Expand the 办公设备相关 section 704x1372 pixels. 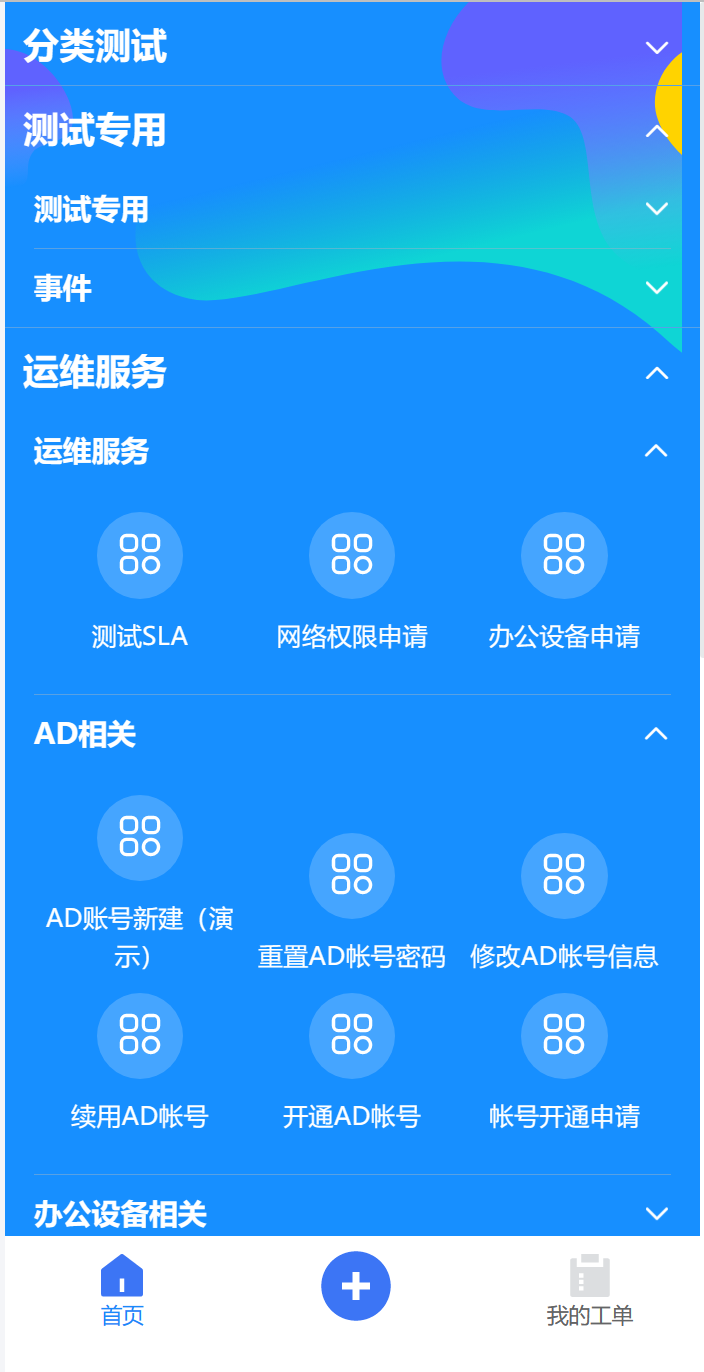click(656, 1213)
